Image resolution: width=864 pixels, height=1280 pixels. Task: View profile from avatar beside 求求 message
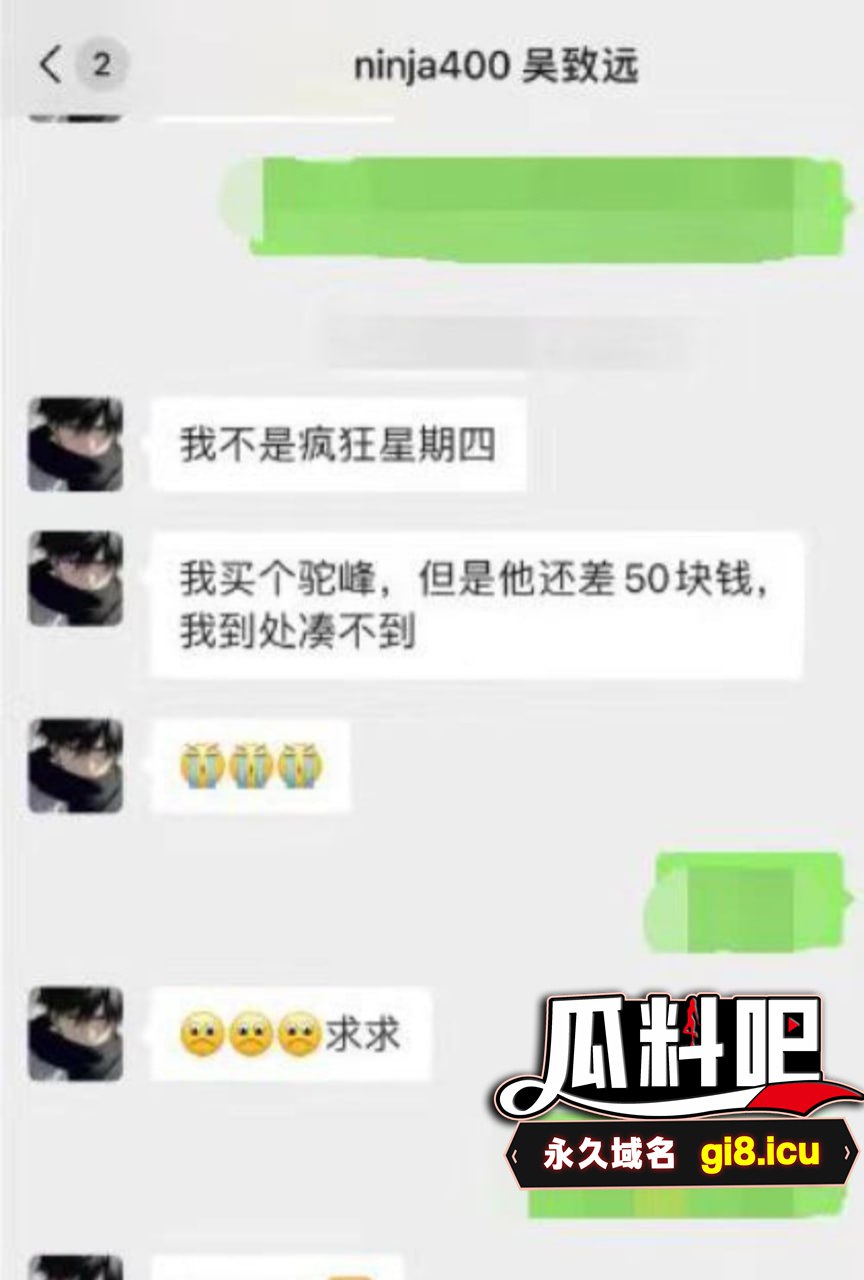tap(75, 1033)
